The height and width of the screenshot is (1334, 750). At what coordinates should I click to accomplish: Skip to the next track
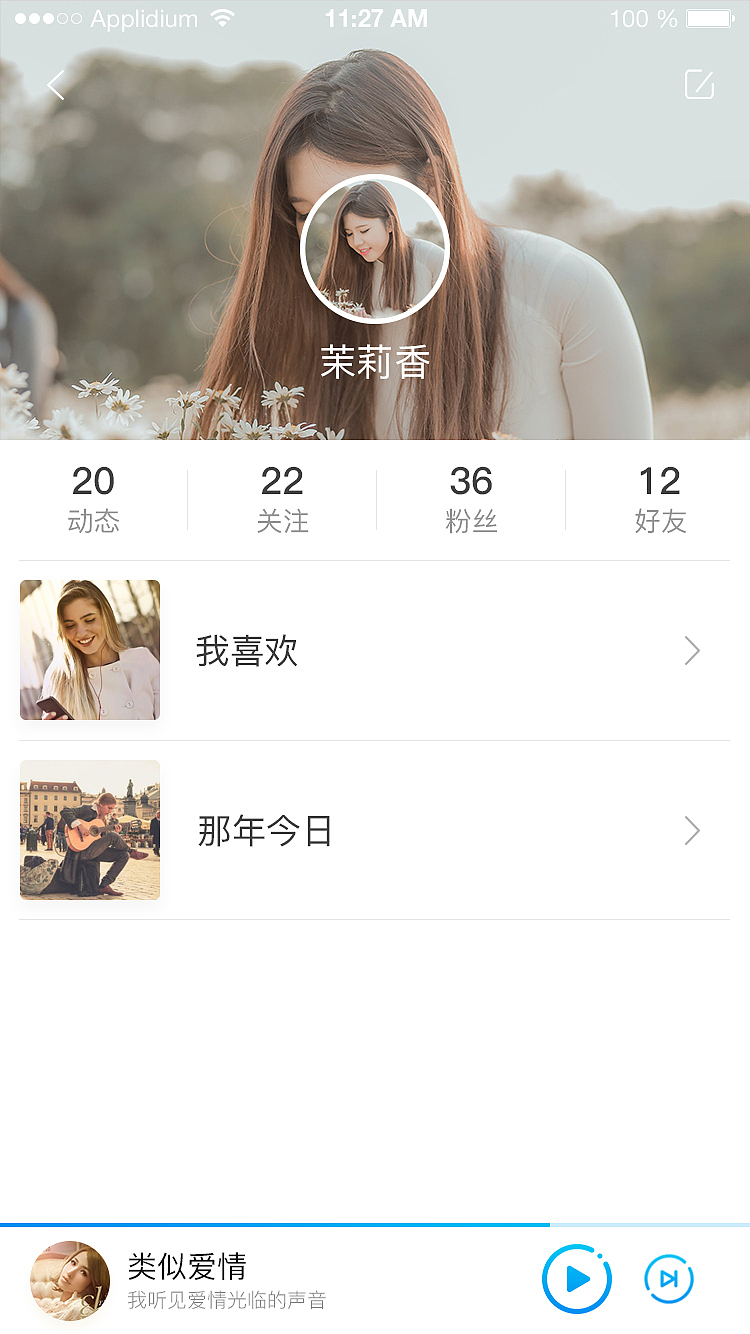(668, 1279)
